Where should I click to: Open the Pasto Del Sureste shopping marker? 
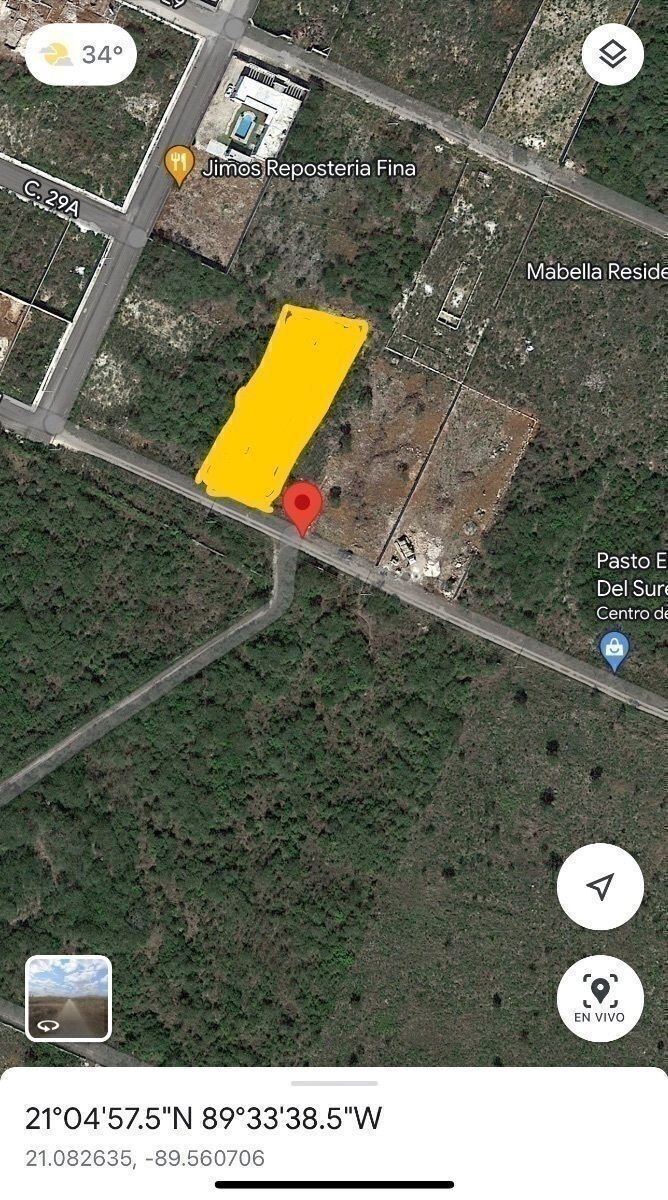(614, 649)
